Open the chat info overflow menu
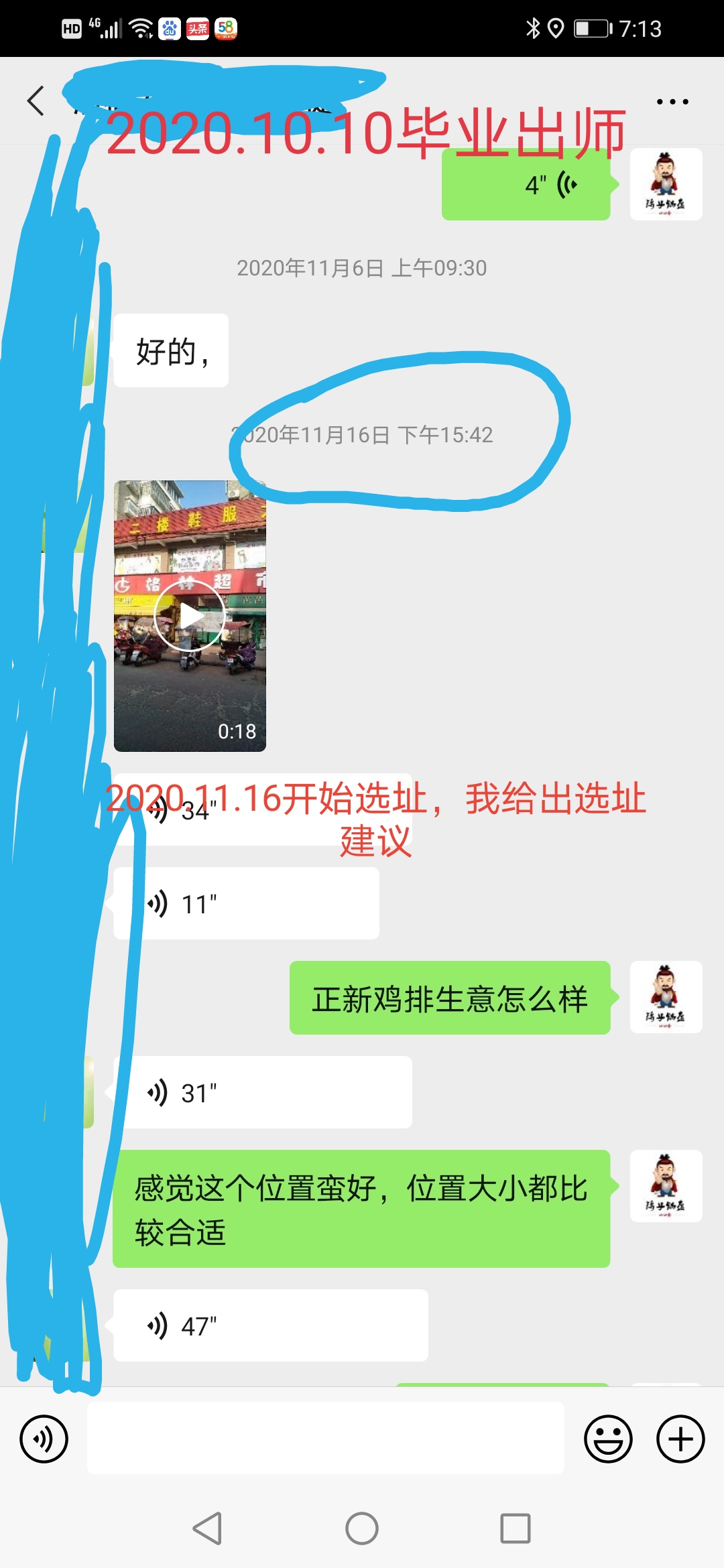Image resolution: width=724 pixels, height=1568 pixels. coord(672,102)
